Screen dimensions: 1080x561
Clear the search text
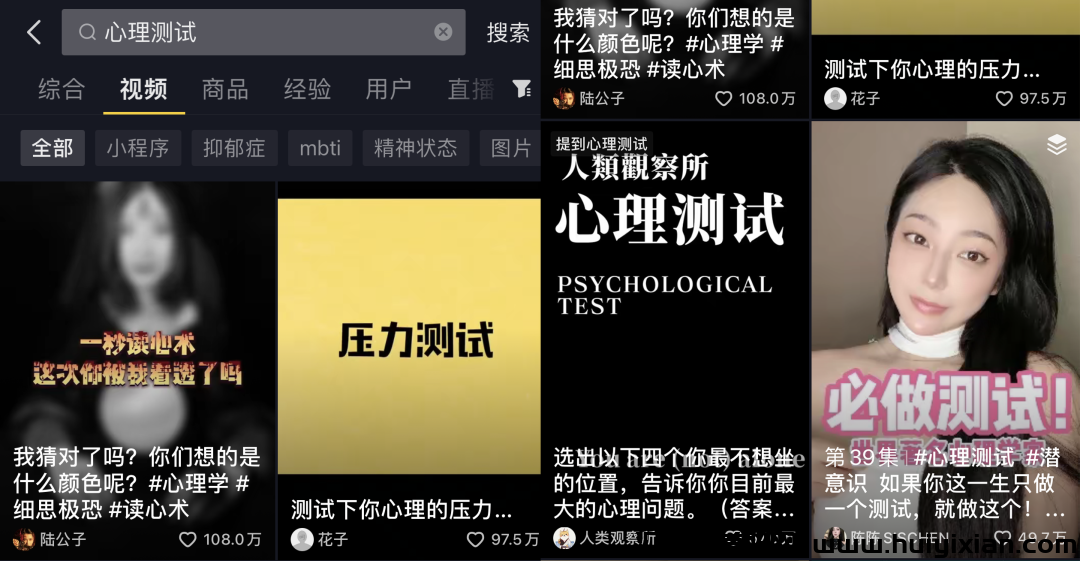443,32
